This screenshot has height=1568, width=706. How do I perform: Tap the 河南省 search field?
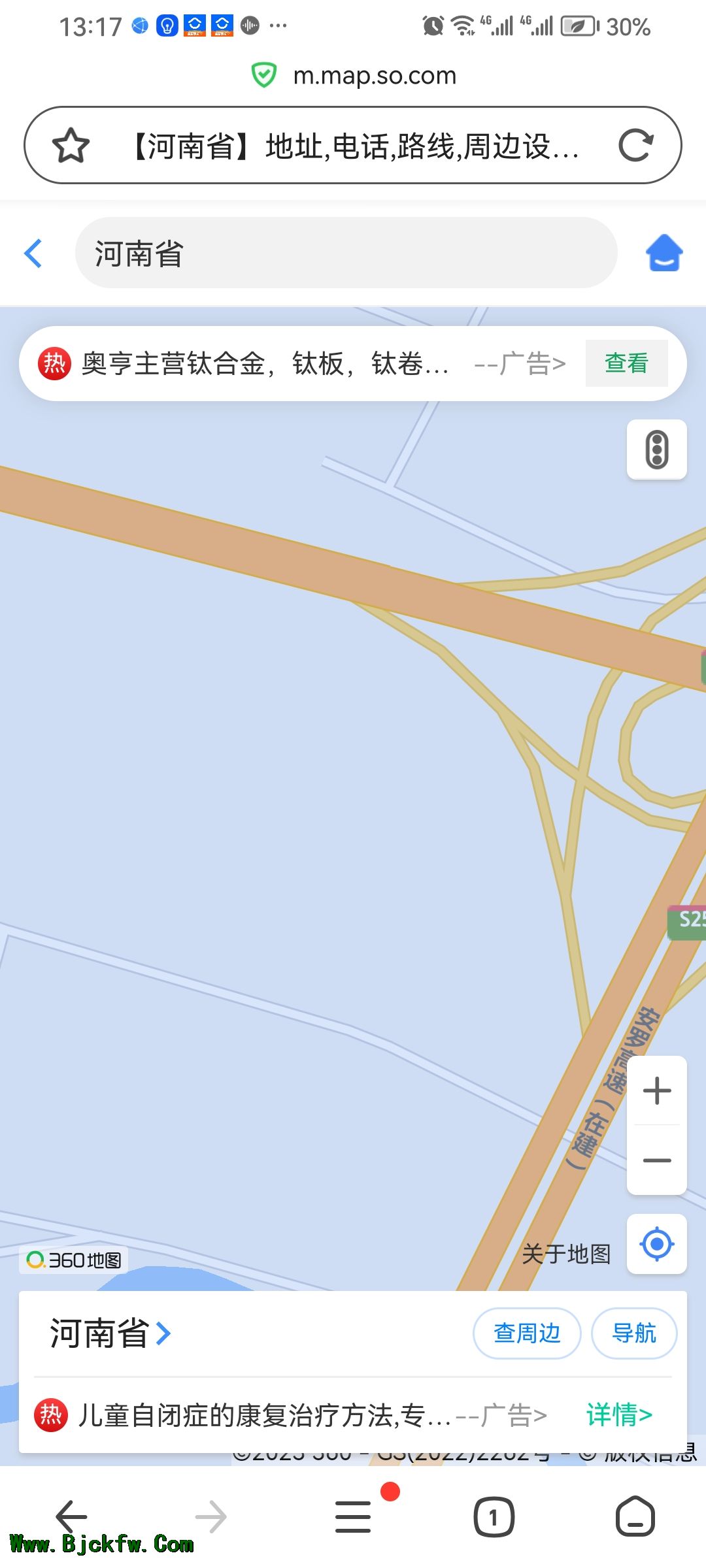(x=346, y=253)
